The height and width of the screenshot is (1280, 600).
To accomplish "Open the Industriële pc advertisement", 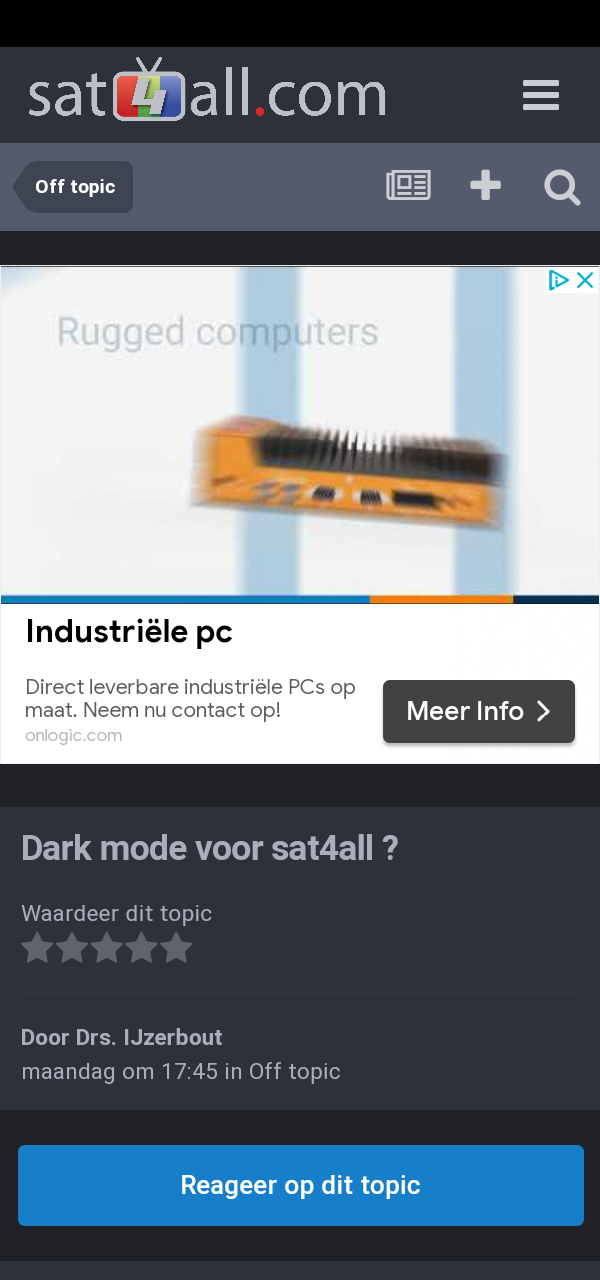I will tap(129, 632).
